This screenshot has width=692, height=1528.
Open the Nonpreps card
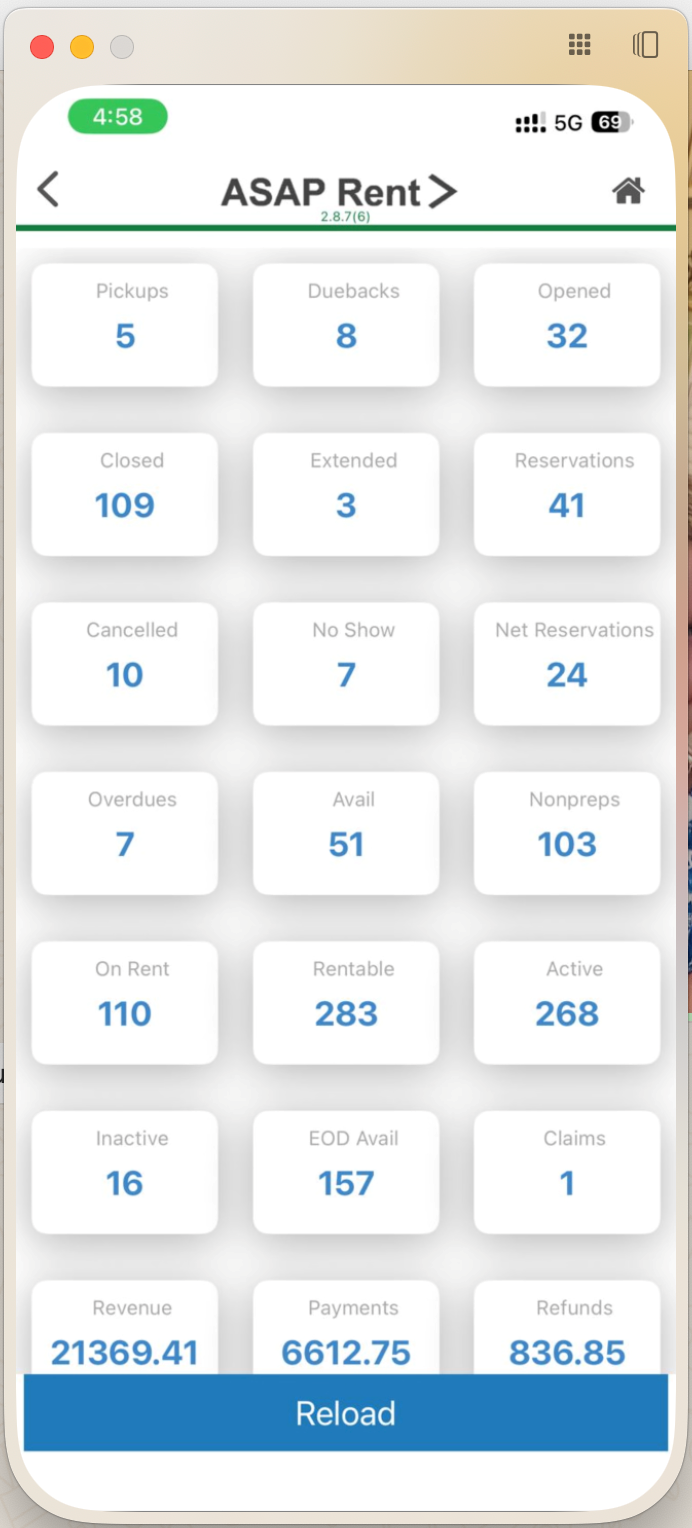pyautogui.click(x=567, y=833)
